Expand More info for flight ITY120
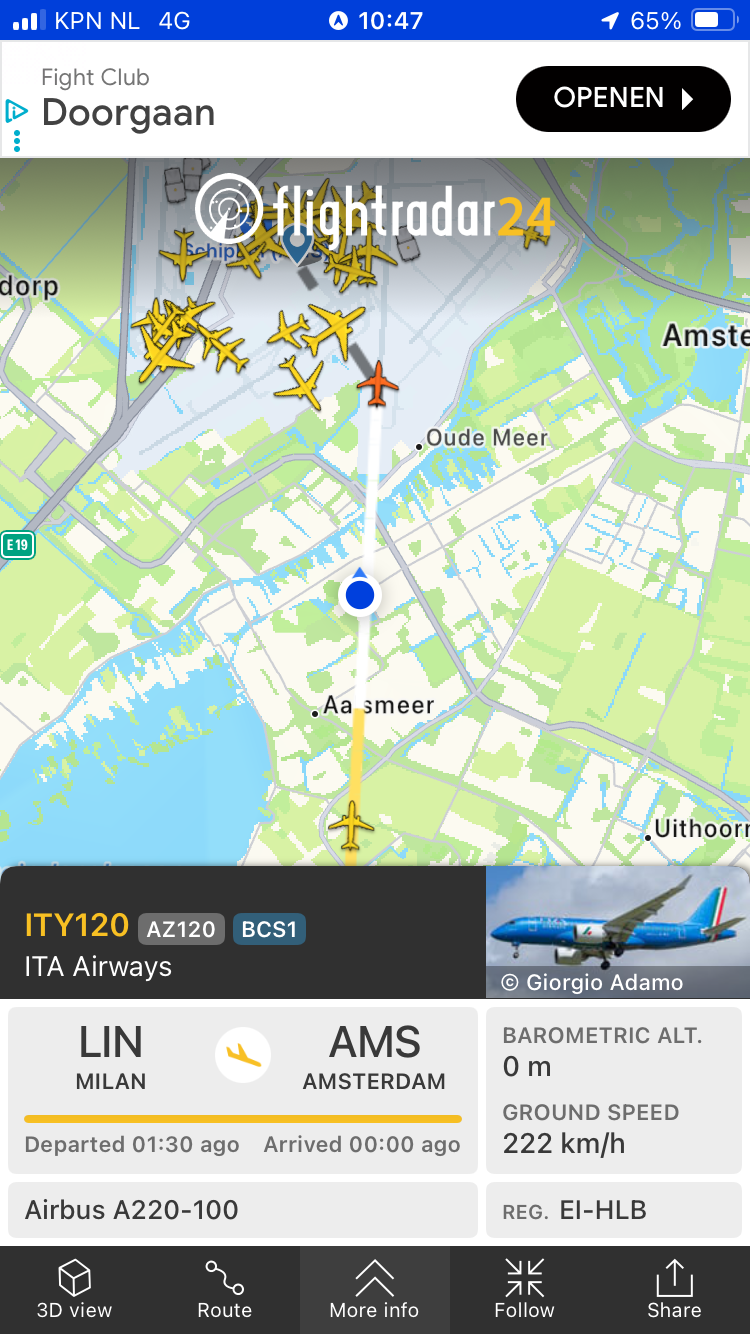 pos(374,1289)
